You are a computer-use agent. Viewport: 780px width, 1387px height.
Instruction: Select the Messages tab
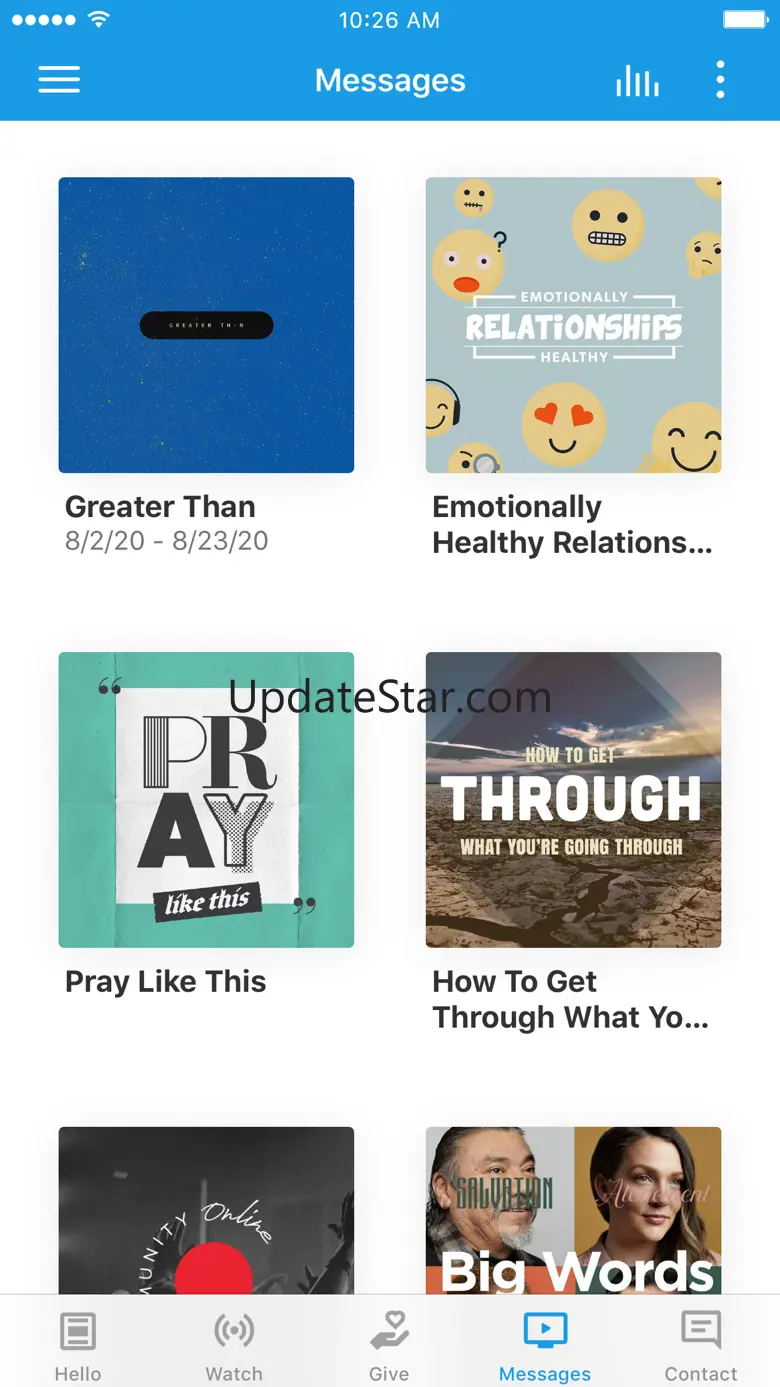click(545, 1345)
